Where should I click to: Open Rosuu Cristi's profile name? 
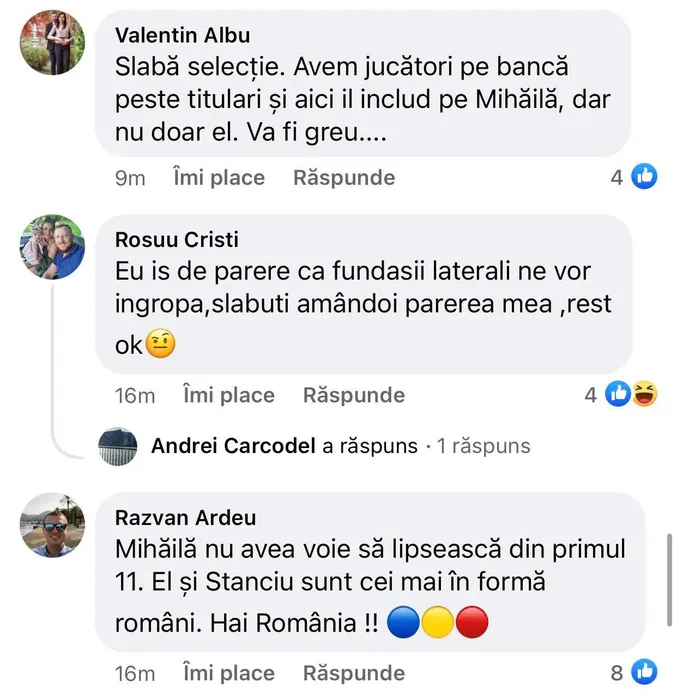[177, 239]
